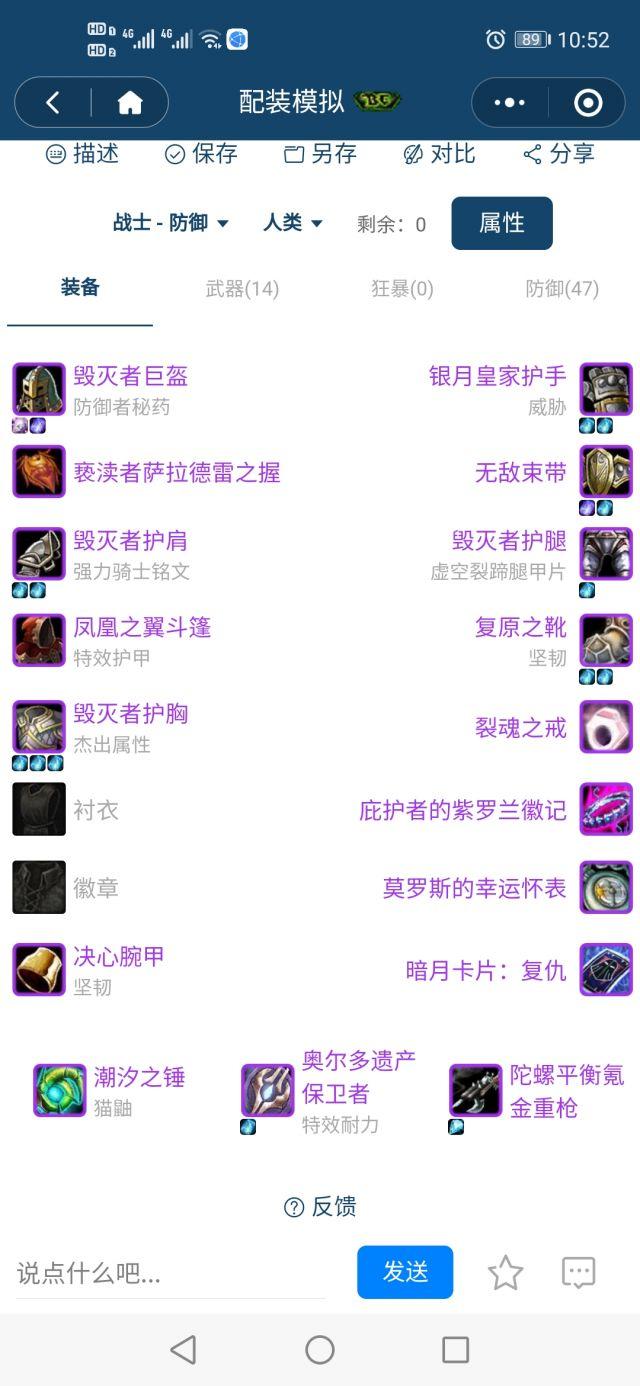Save the build with 保存
Viewport: 640px width, 1386px height.
(x=201, y=154)
